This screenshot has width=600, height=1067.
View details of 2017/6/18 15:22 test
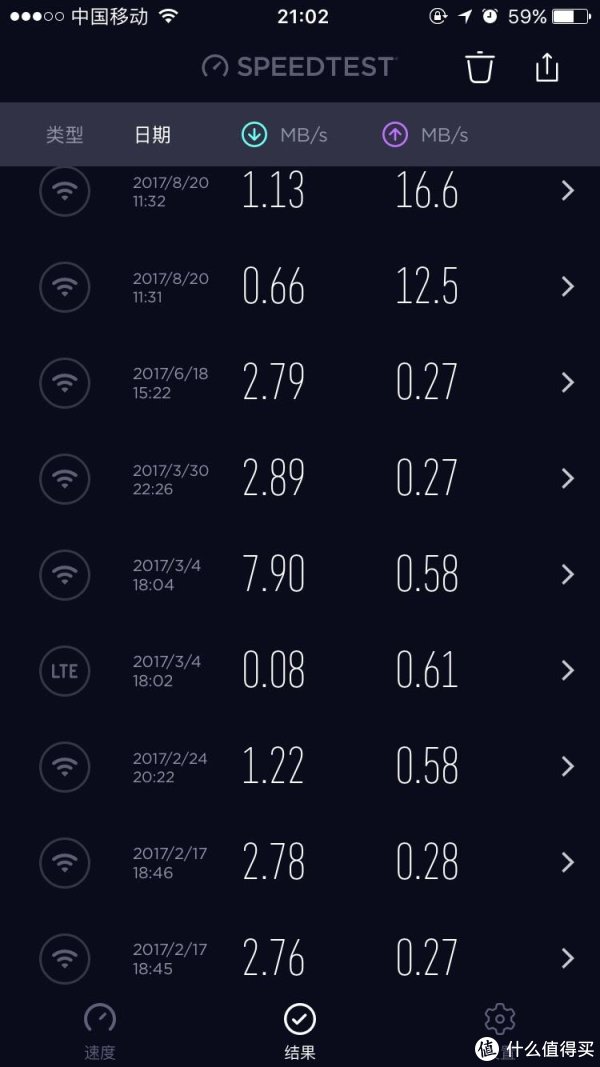coord(300,383)
